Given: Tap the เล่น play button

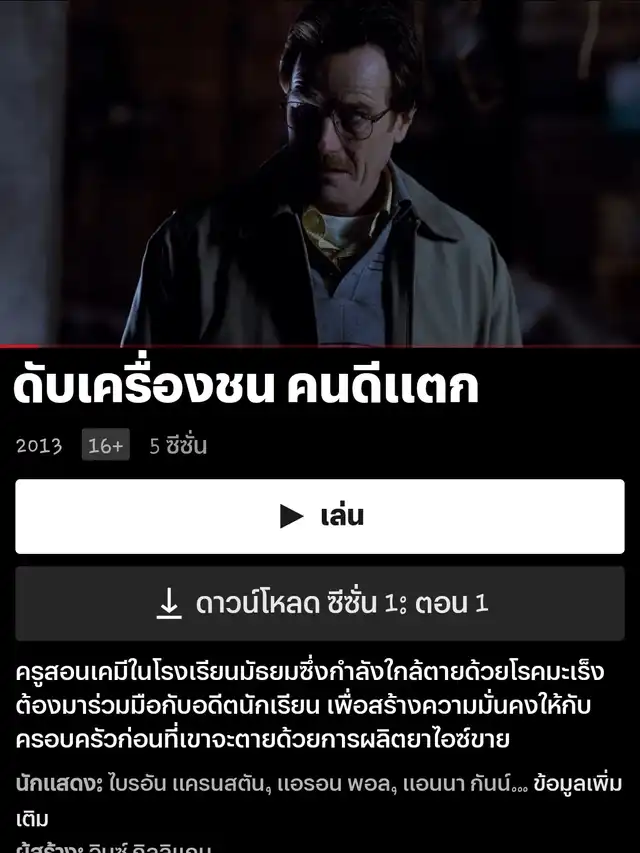Looking at the screenshot, I should (320, 516).
